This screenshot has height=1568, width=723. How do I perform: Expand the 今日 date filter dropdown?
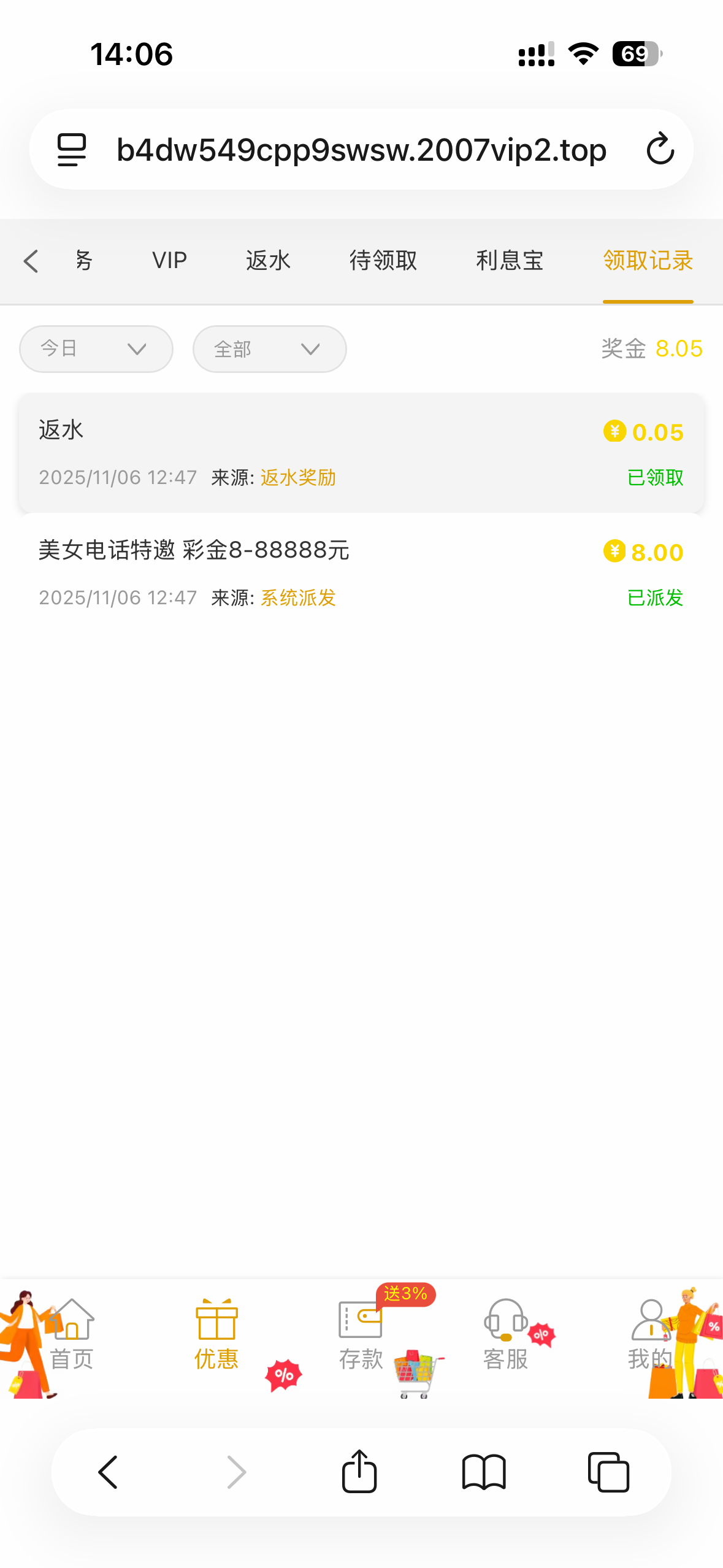point(96,348)
